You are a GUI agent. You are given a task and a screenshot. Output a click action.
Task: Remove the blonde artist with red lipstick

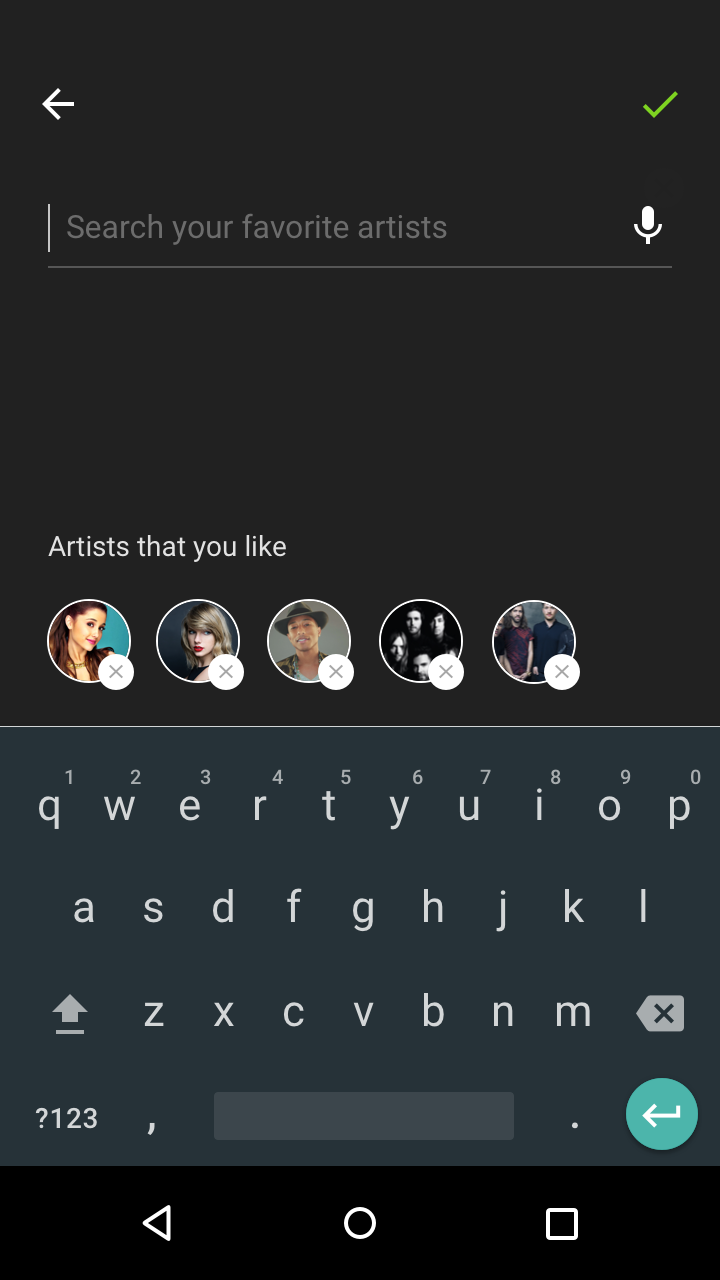tap(226, 673)
